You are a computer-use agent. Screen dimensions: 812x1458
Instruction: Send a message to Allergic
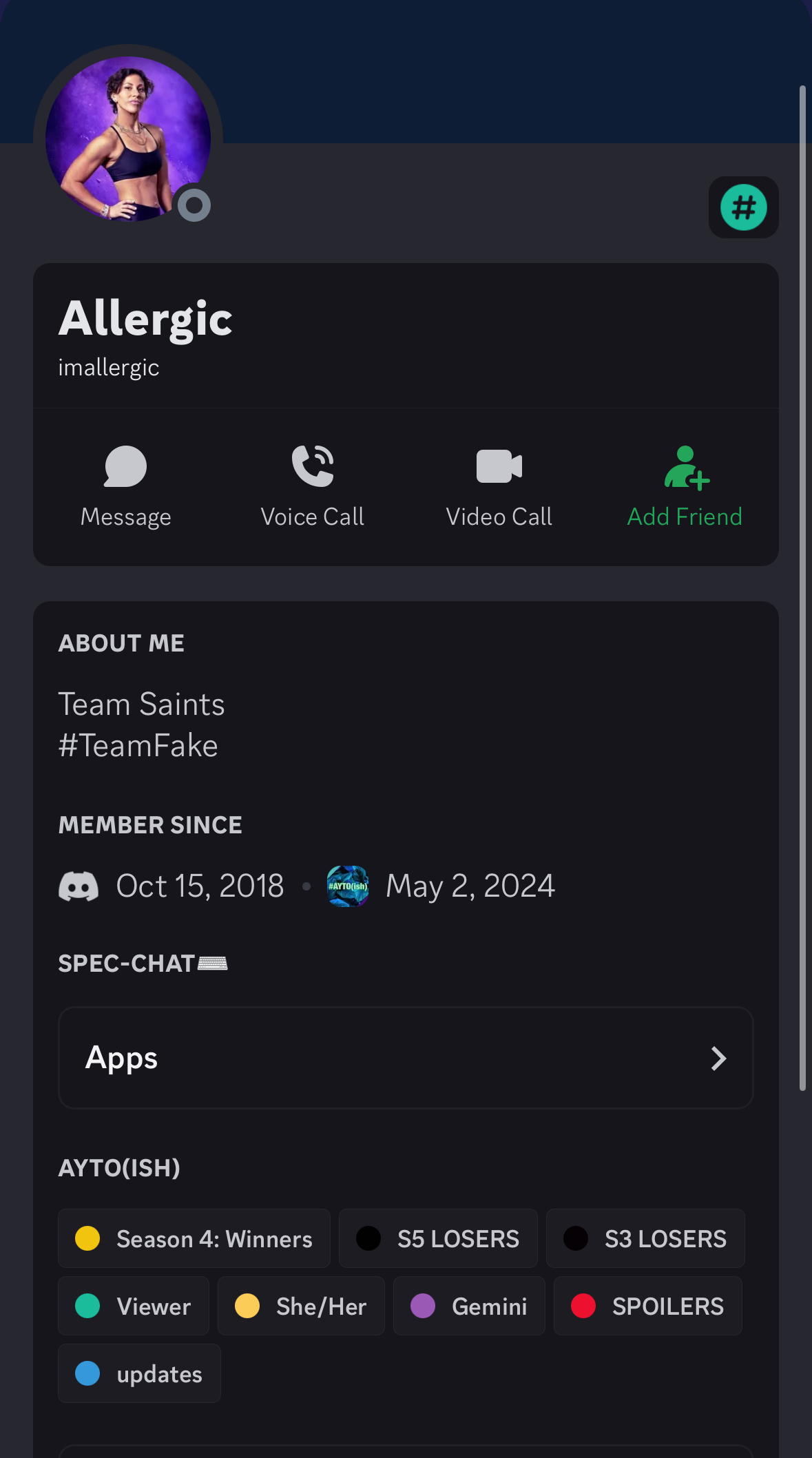click(x=126, y=486)
